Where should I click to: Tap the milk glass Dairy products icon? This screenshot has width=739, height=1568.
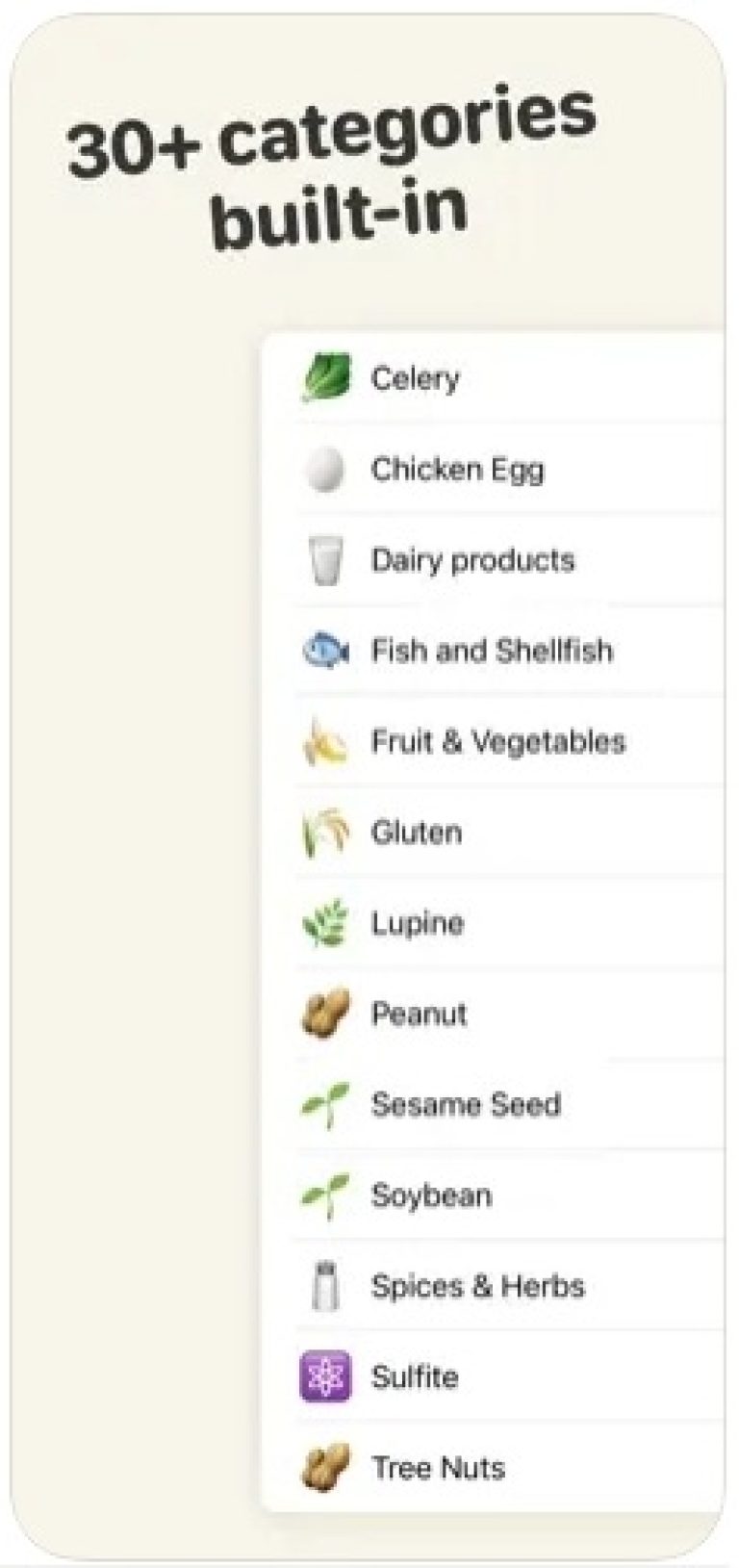(x=327, y=559)
